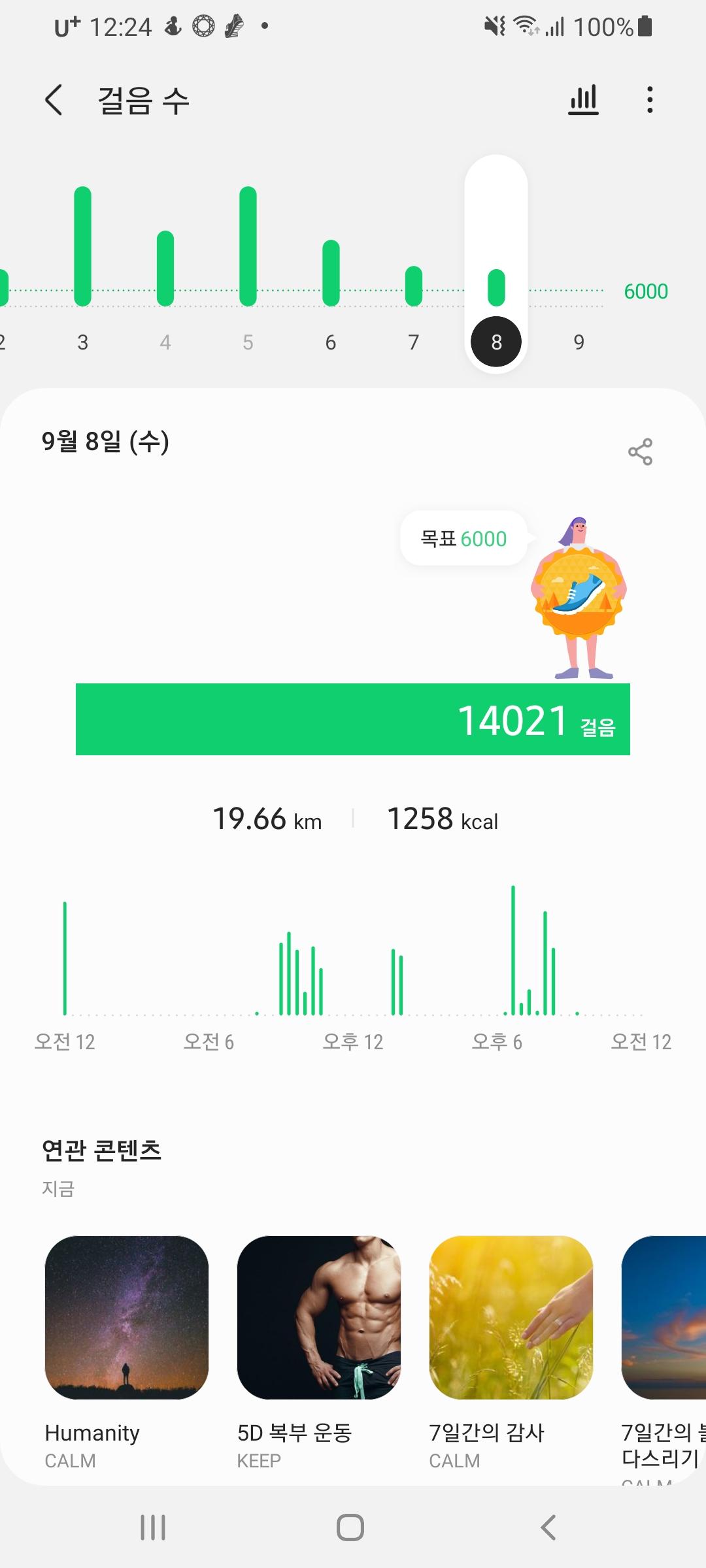The image size is (706, 1568).
Task: Share the 9월 8일 step record
Action: pos(640,451)
